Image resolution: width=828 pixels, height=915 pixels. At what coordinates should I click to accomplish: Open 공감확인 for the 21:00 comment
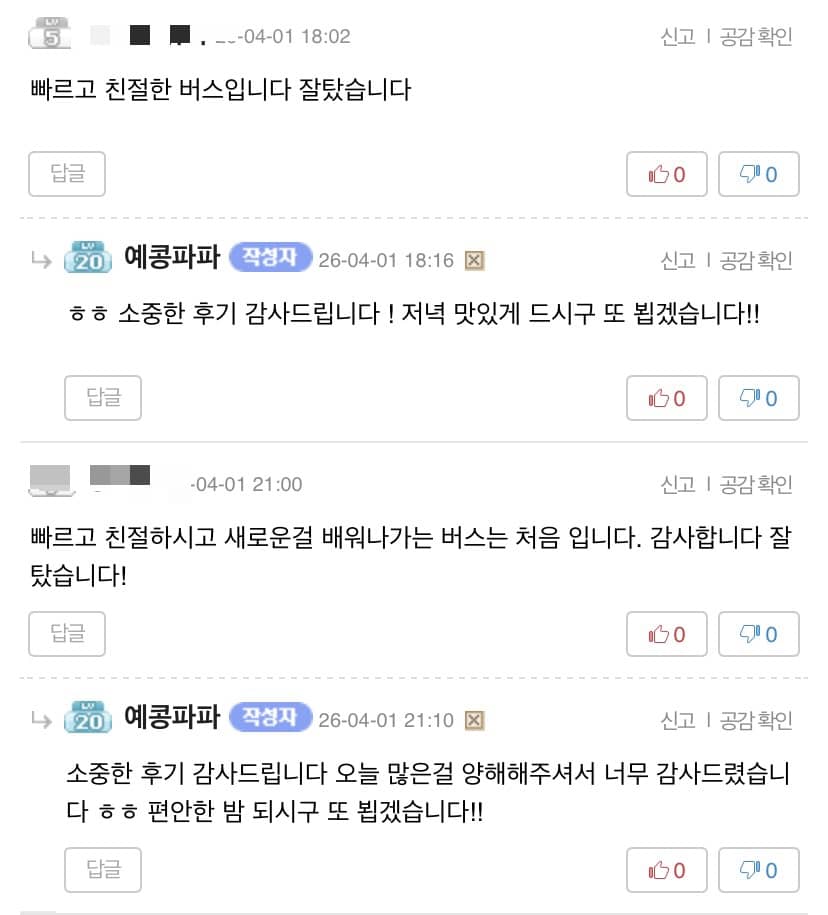click(756, 485)
